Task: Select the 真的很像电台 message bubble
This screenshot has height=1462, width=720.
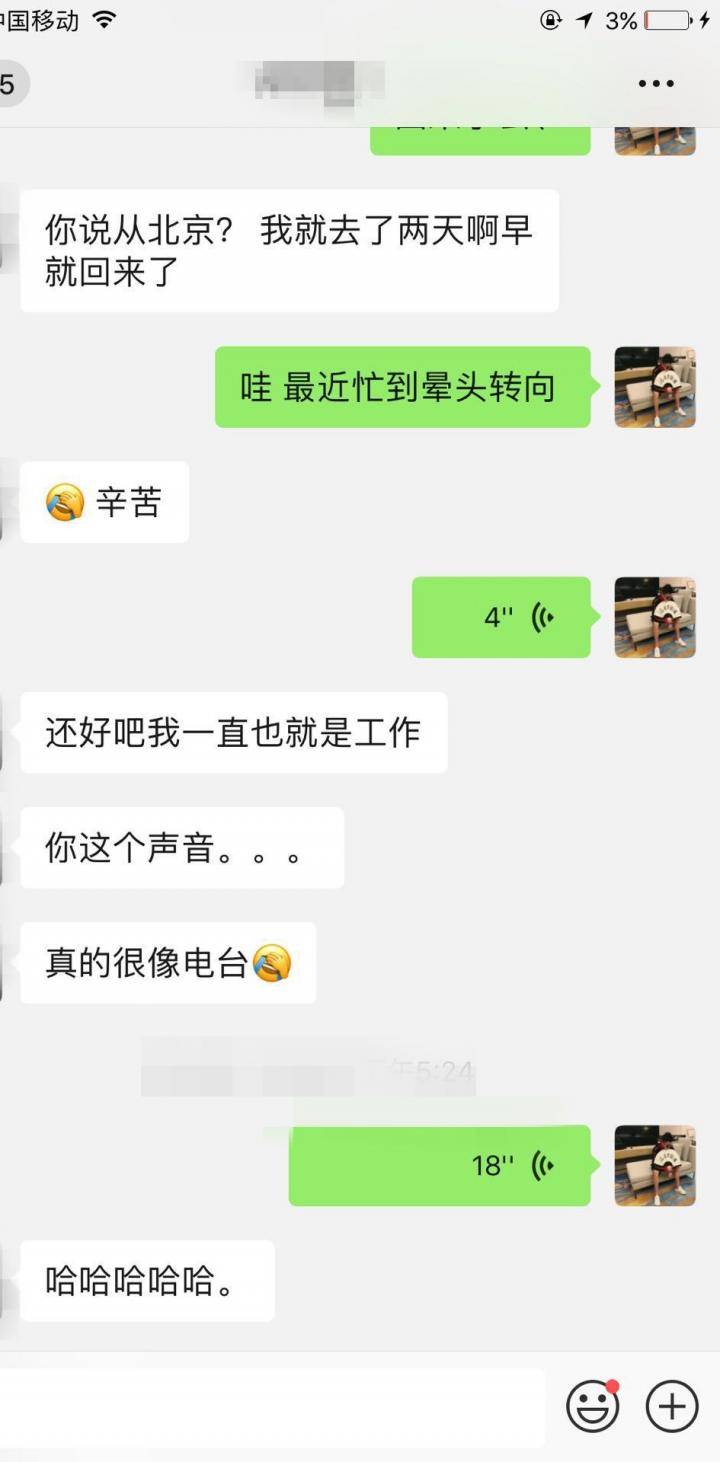Action: (x=167, y=961)
